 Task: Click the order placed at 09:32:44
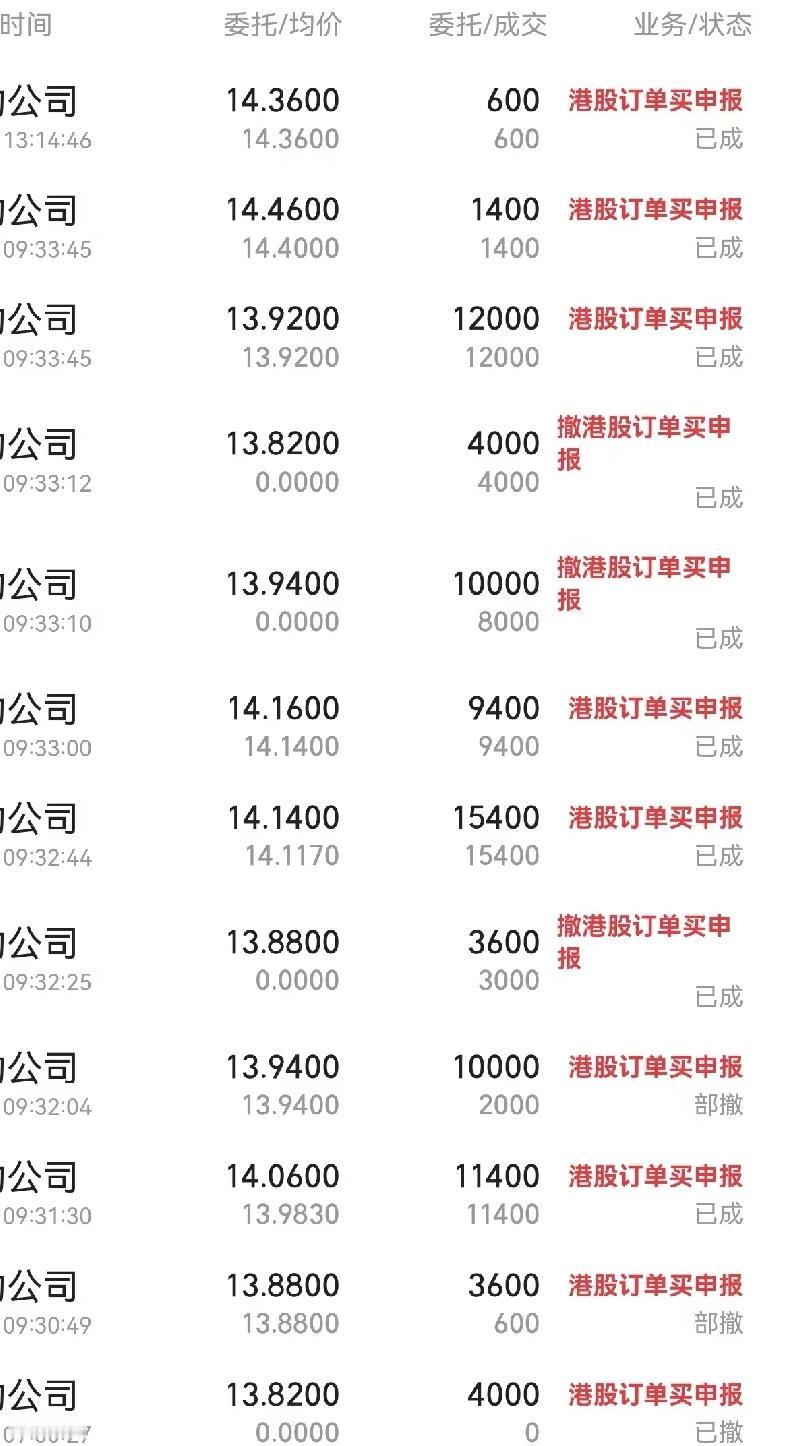click(300, 835)
